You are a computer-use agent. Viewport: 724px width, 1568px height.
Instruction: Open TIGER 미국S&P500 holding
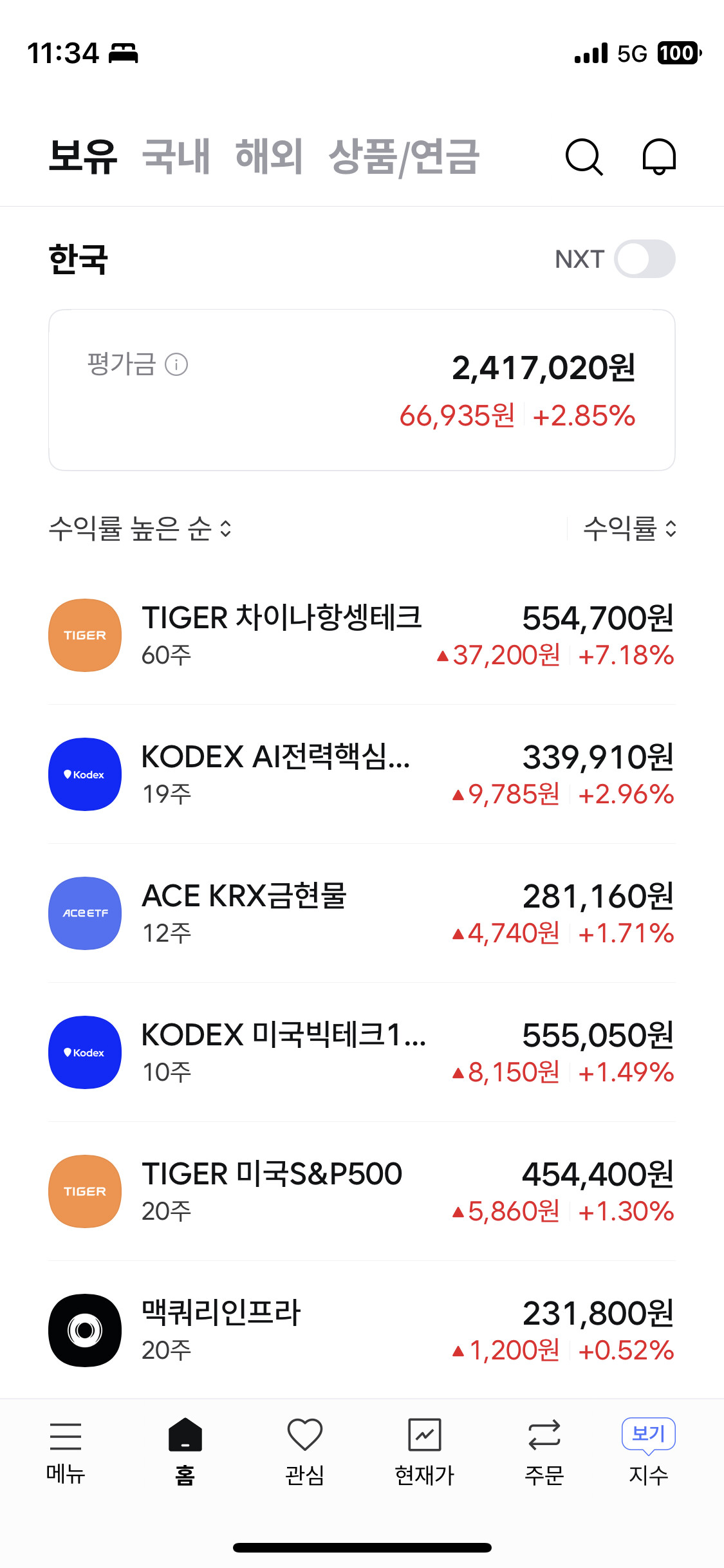coord(362,1191)
